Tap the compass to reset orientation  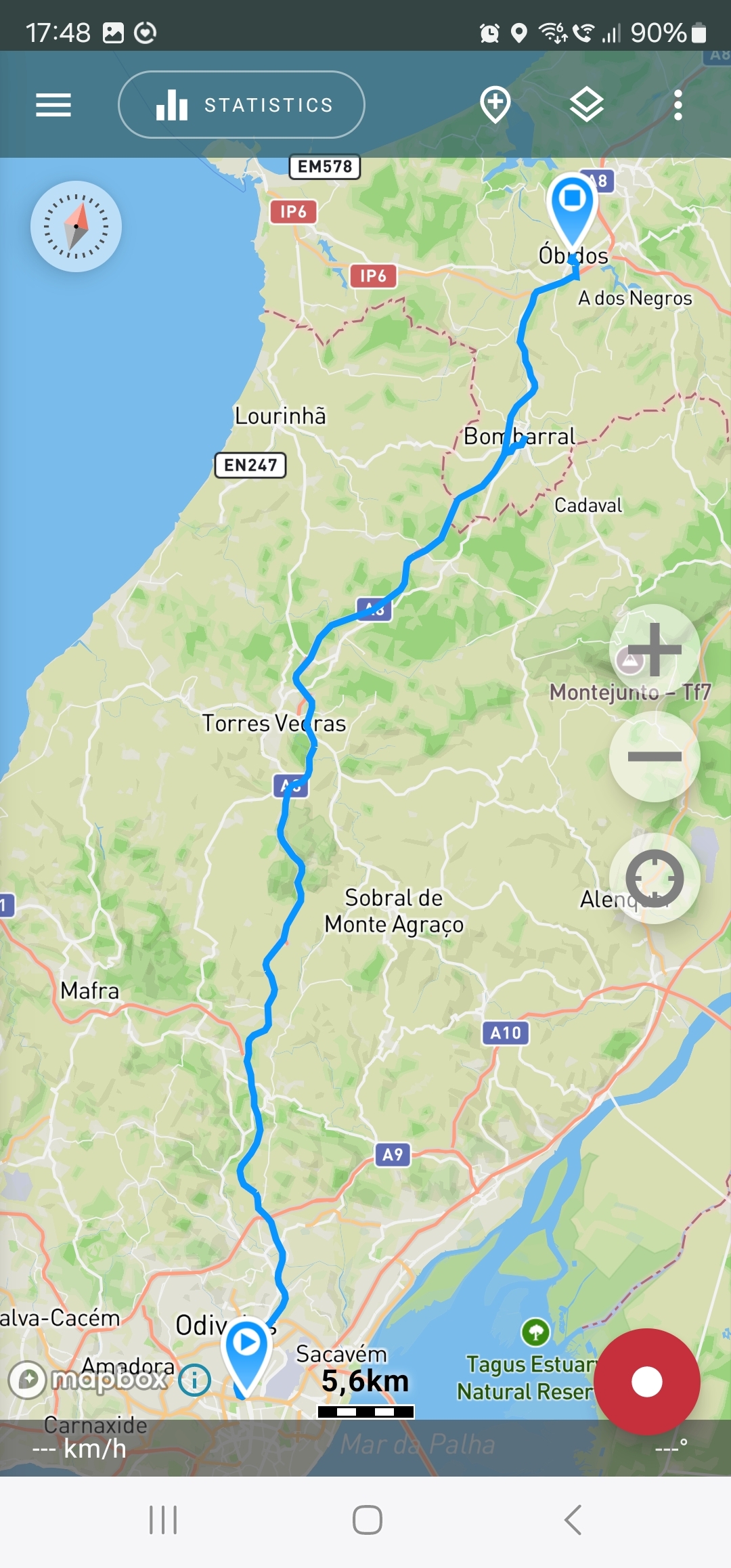point(76,226)
